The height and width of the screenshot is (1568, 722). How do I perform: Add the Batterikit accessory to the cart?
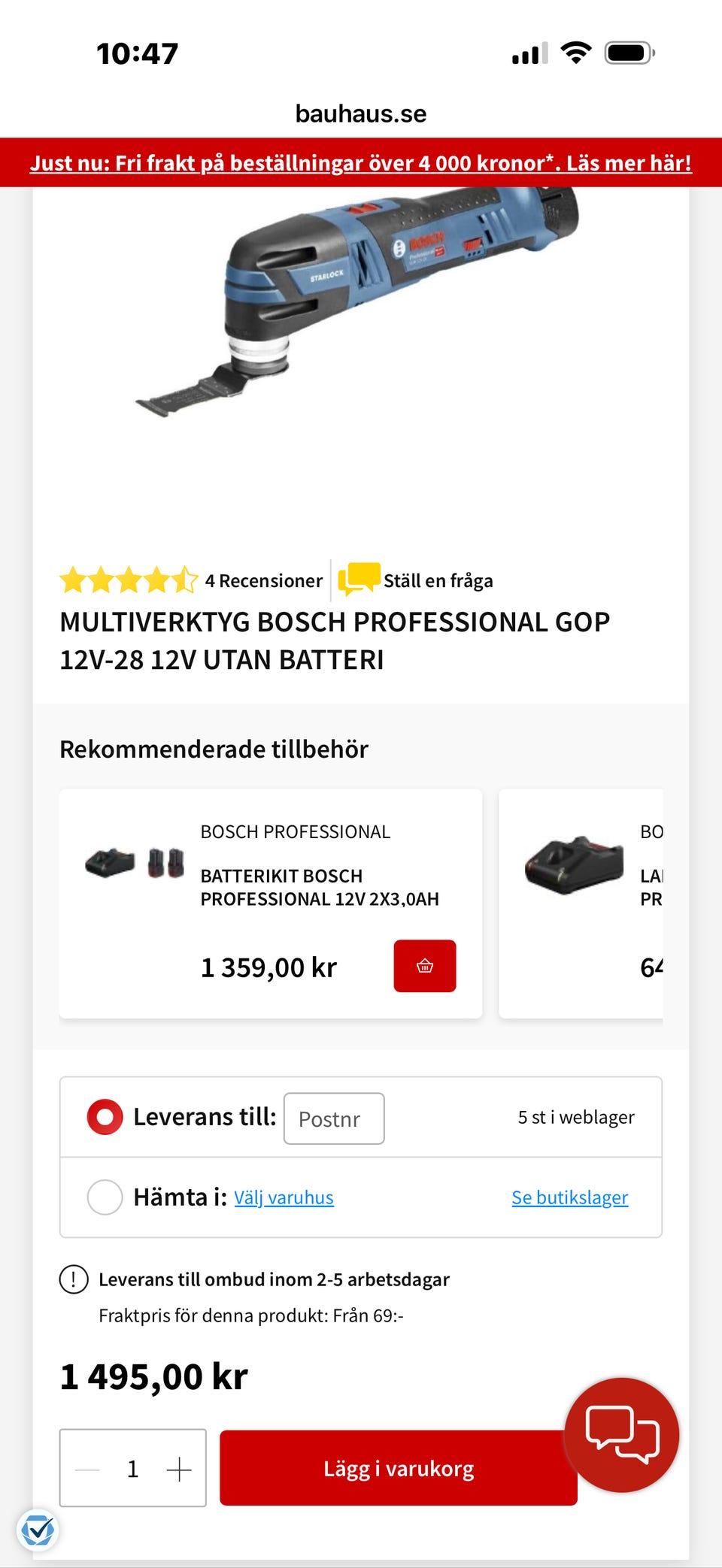(424, 966)
